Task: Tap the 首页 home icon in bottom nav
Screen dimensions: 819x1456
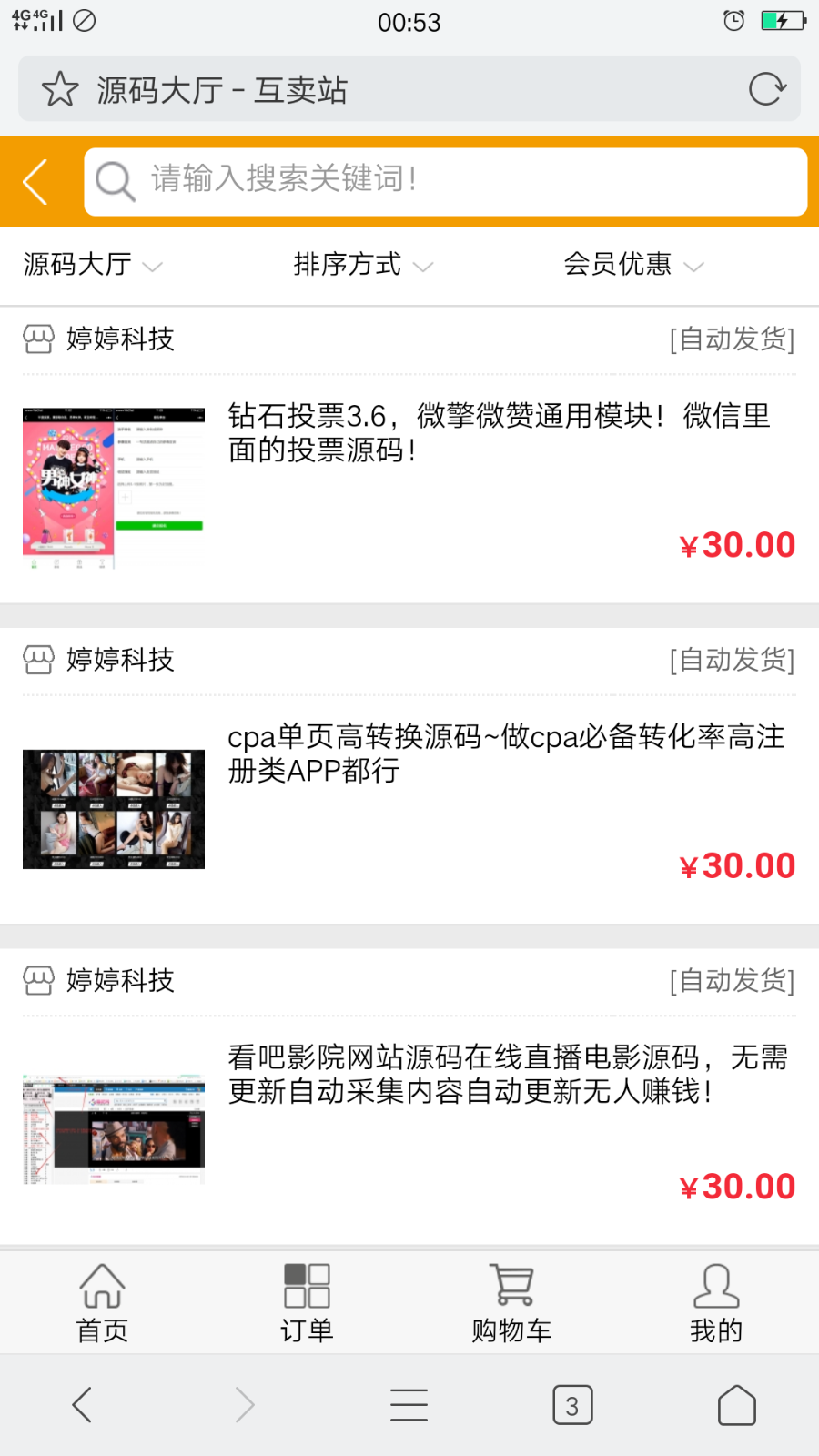Action: pos(100,1287)
